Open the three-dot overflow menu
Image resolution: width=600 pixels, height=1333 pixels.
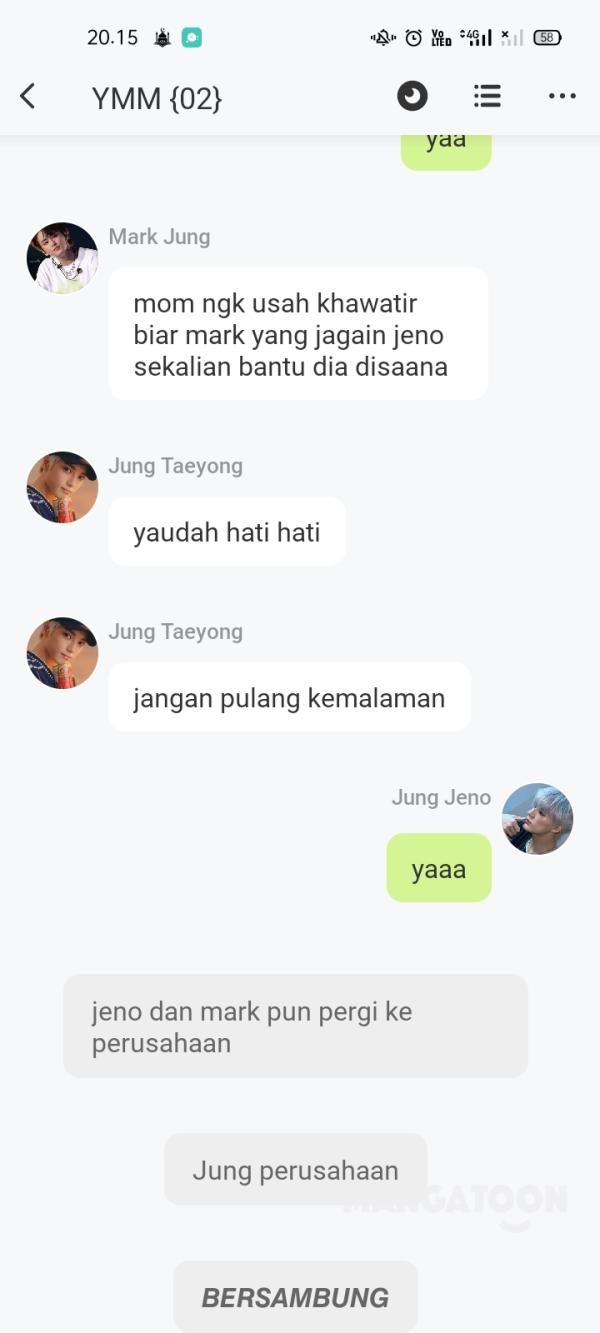(x=562, y=96)
